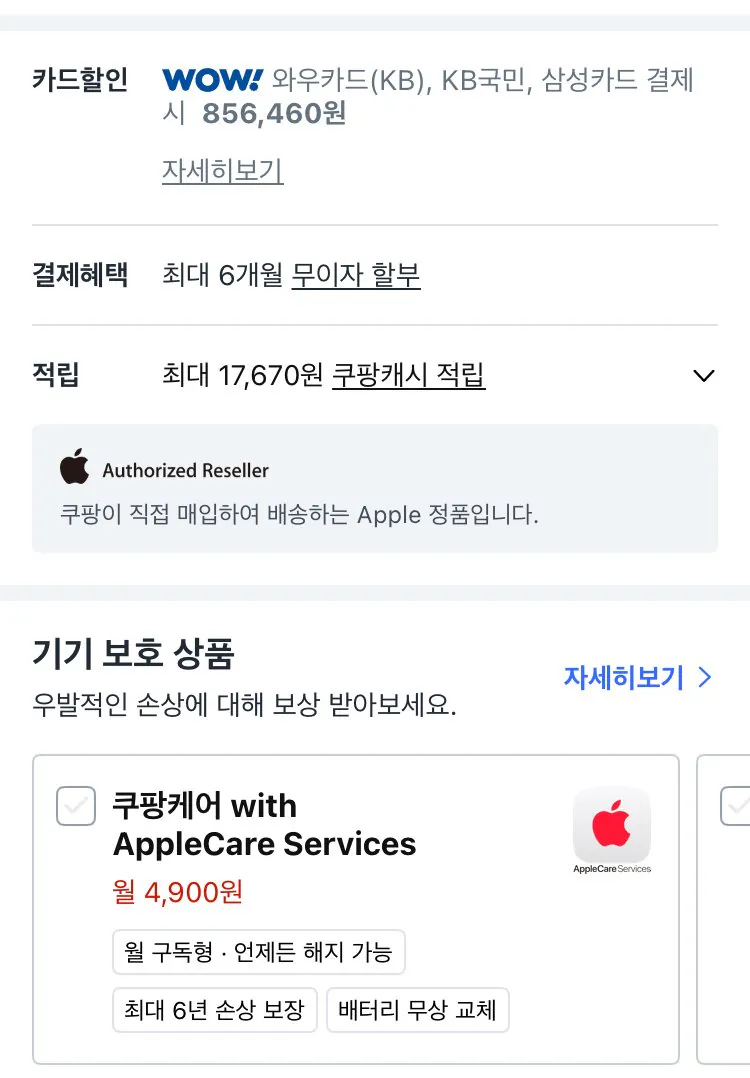Open 자세히보기 under the card discount info

tap(222, 171)
